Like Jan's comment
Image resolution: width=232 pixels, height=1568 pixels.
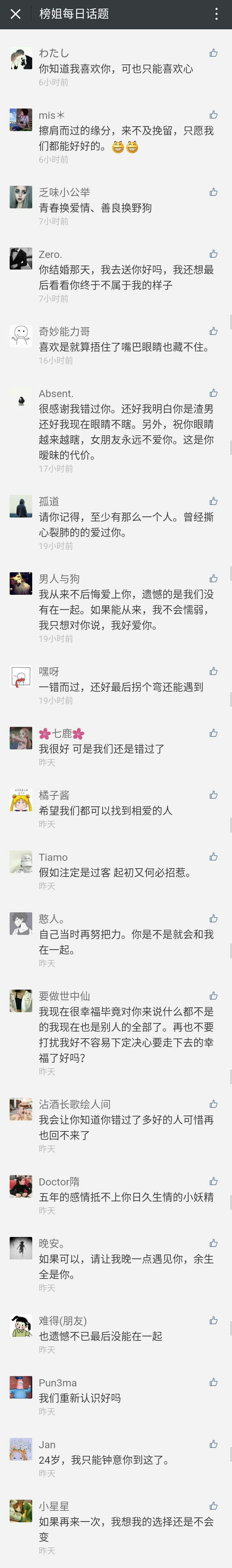[x=213, y=1444]
